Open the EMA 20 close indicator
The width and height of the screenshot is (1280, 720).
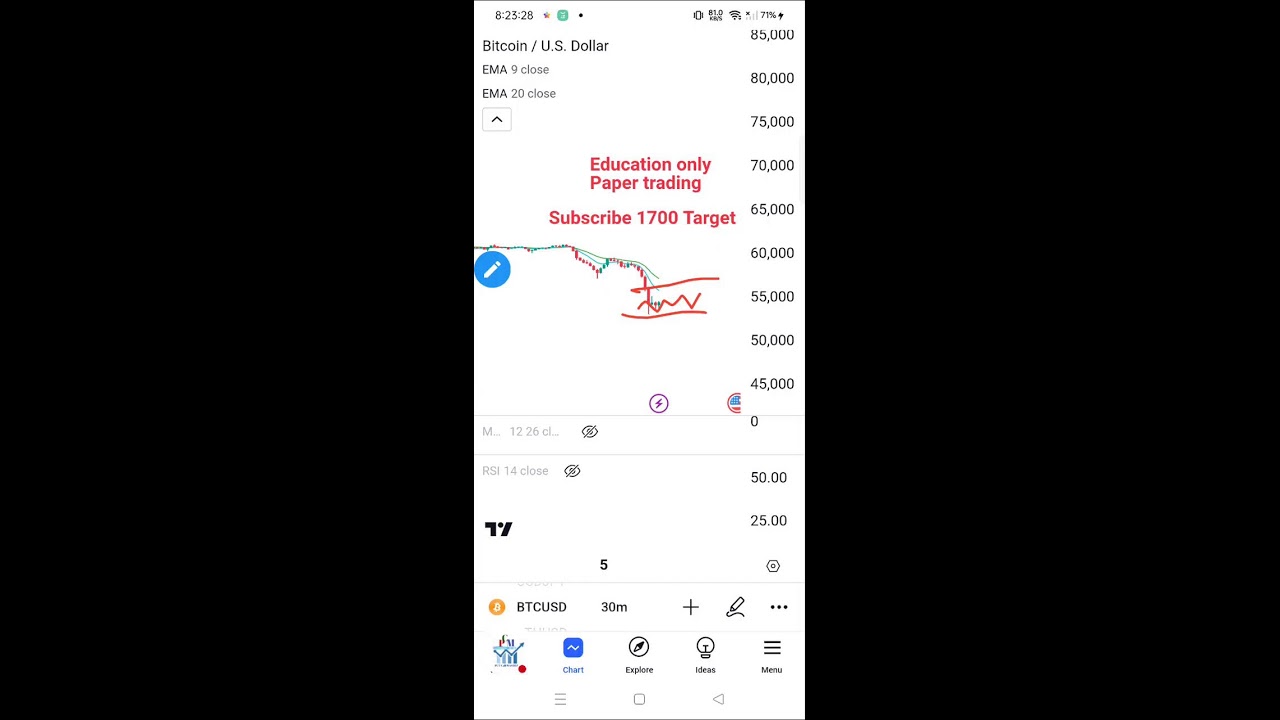519,94
